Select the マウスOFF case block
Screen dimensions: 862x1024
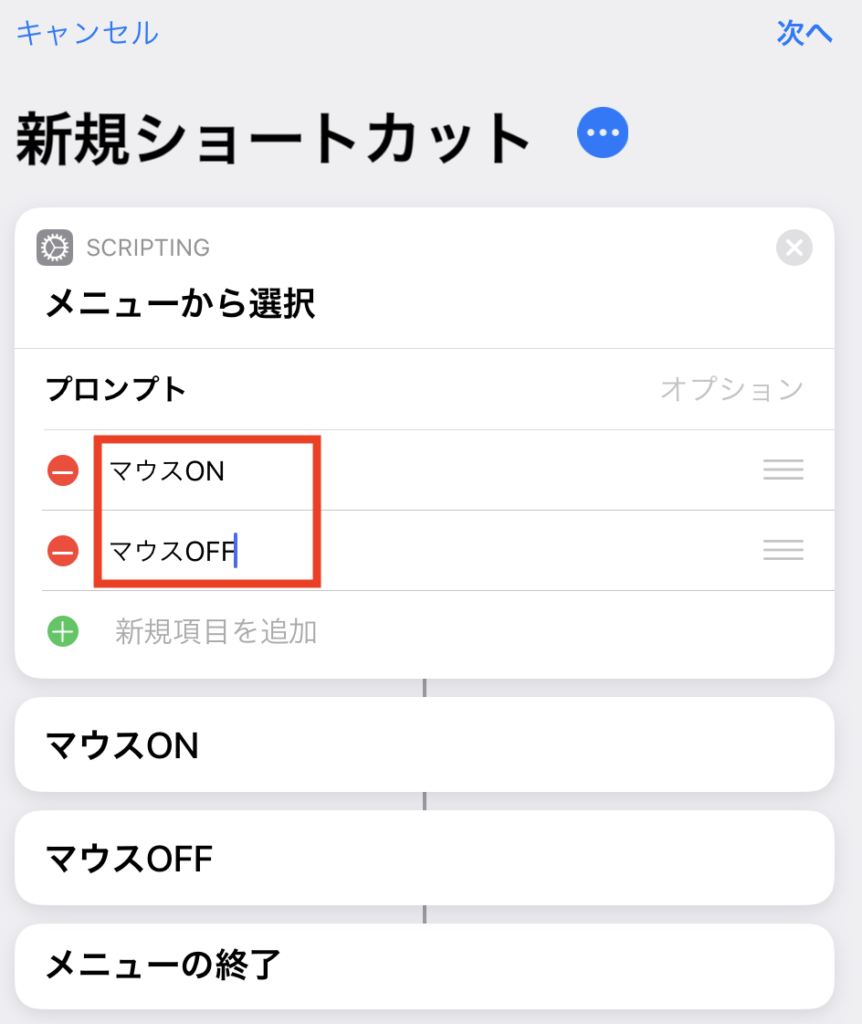pos(424,858)
